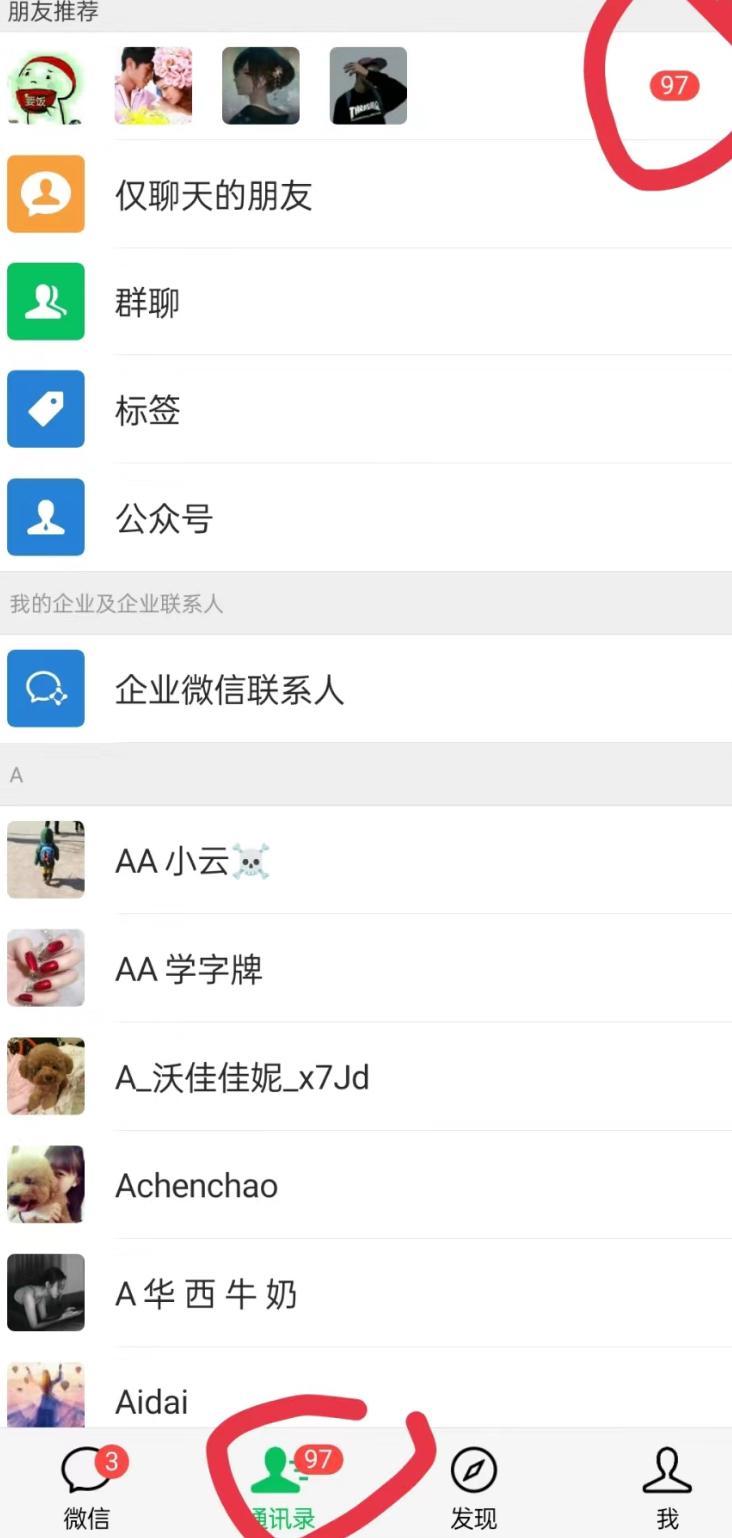Open contact Achenchao's profile
Viewport: 732px width, 1538px height.
(197, 1185)
